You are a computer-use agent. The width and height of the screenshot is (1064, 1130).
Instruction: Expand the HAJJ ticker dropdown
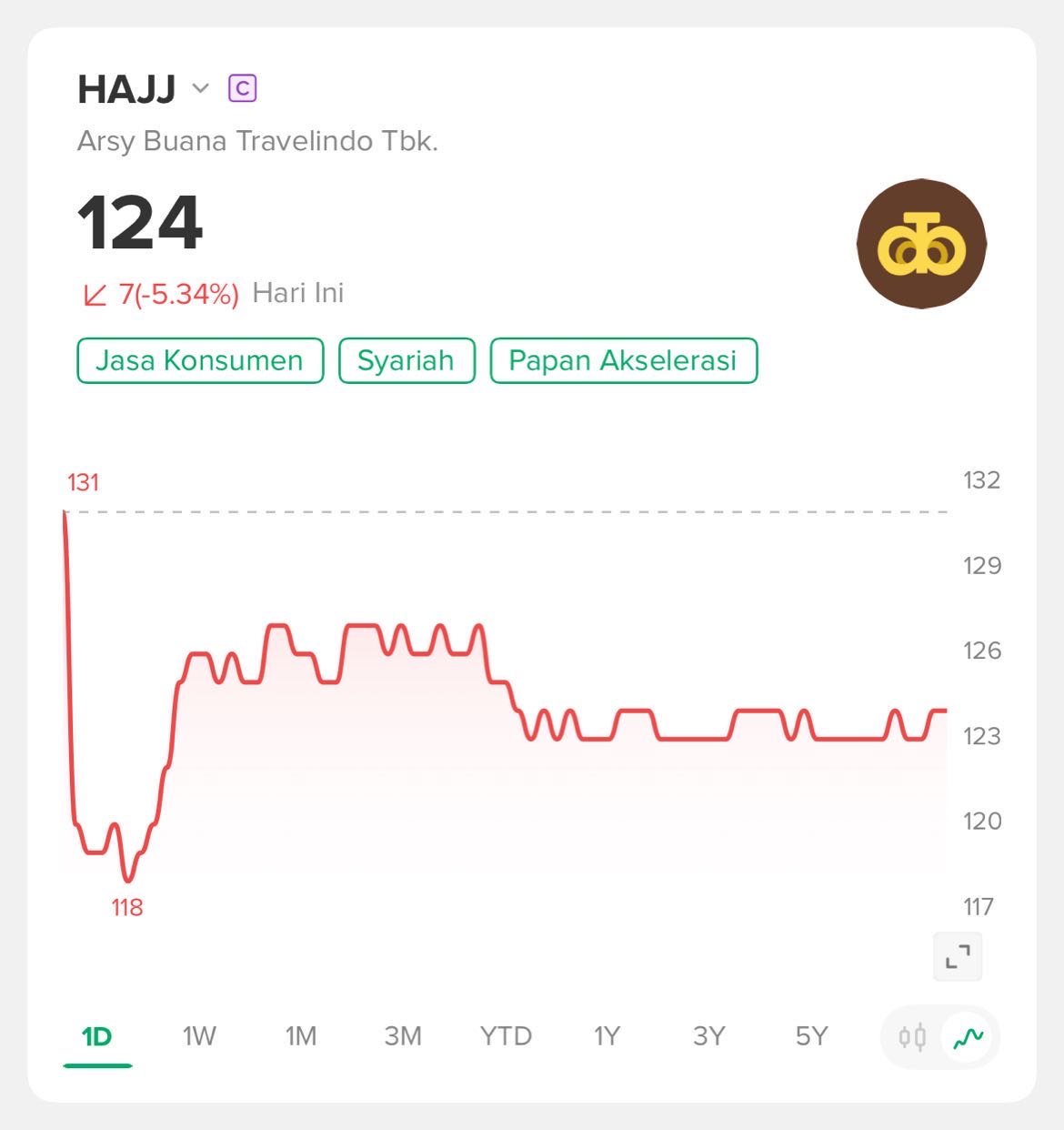click(200, 88)
